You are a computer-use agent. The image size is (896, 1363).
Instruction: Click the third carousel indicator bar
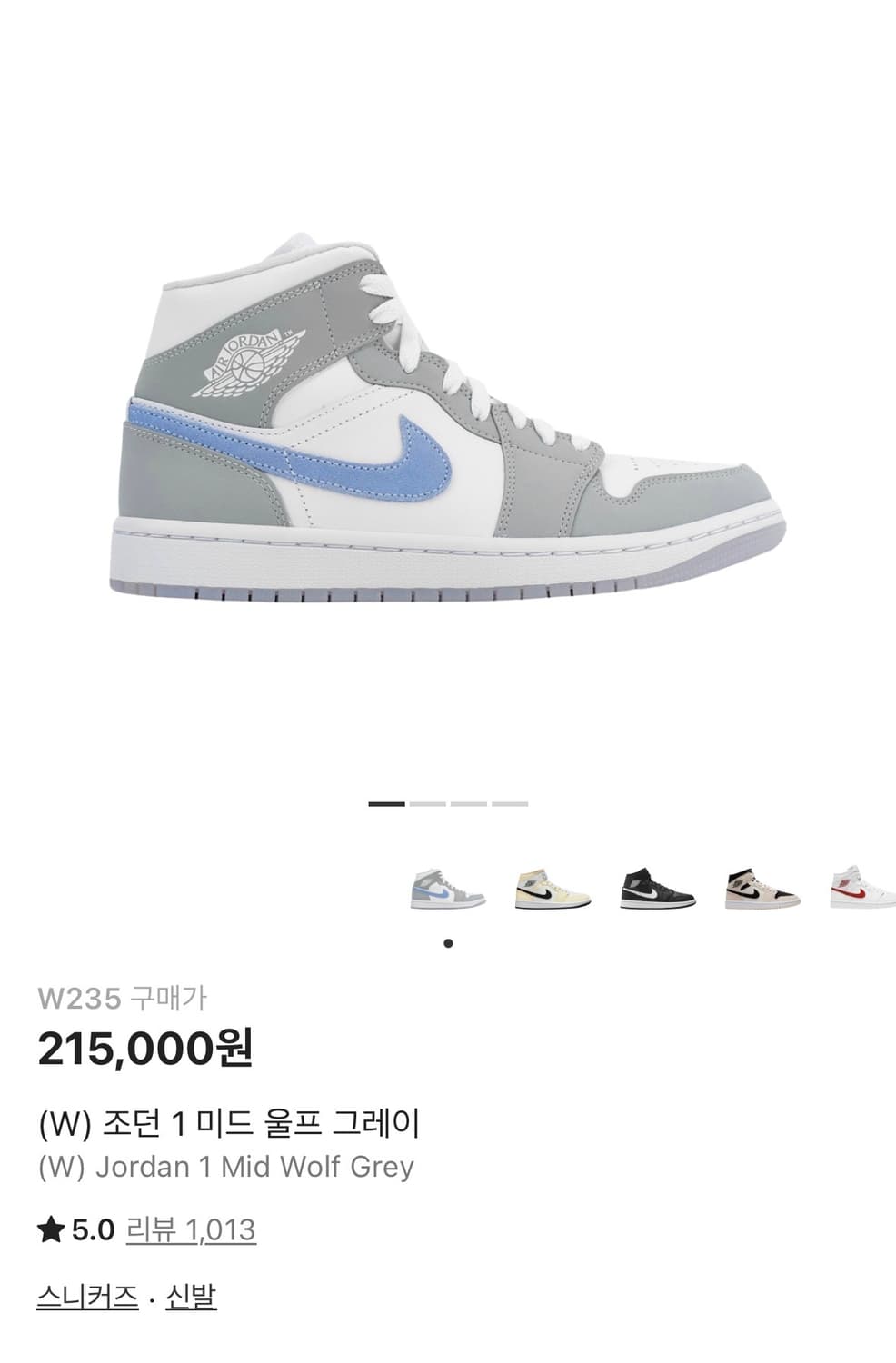tap(471, 804)
